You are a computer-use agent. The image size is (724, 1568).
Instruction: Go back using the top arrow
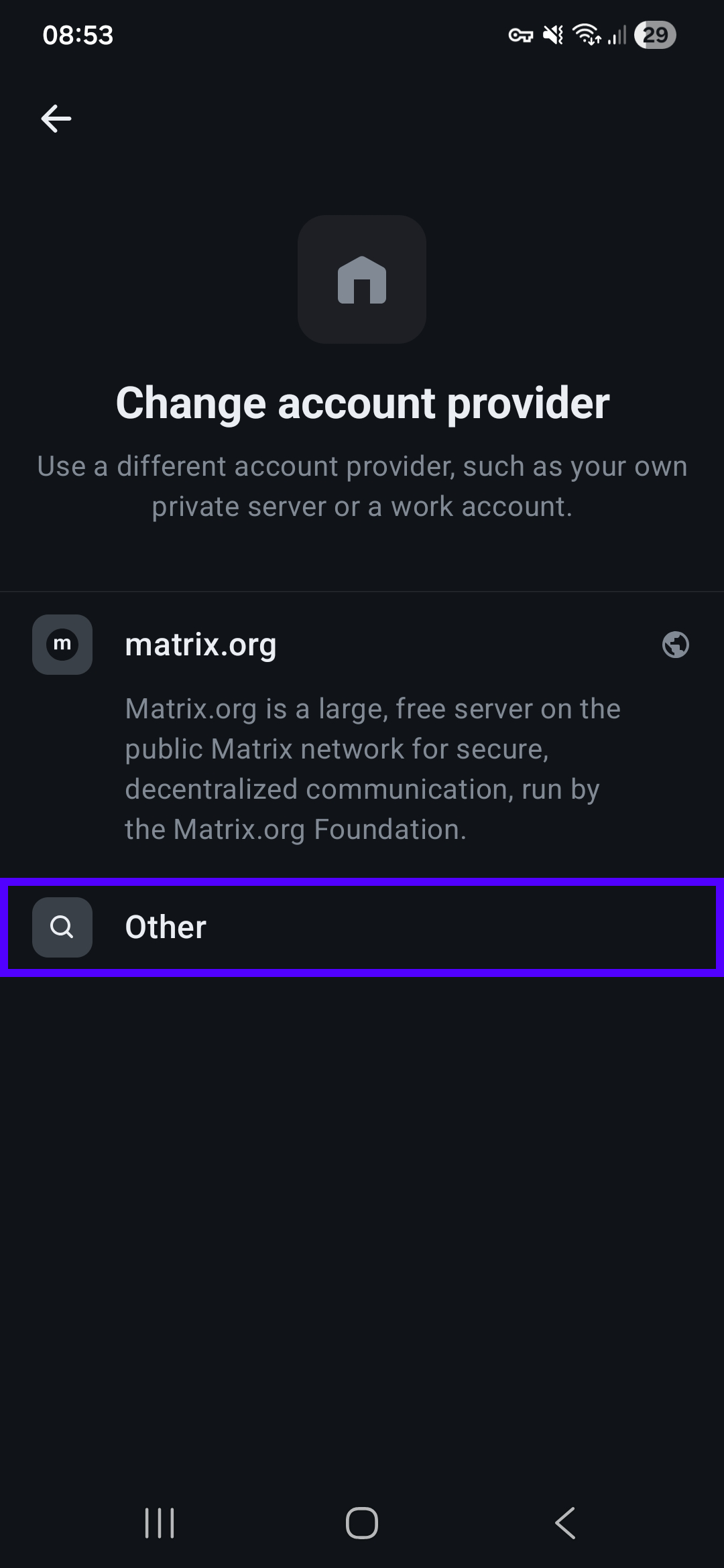pyautogui.click(x=56, y=119)
